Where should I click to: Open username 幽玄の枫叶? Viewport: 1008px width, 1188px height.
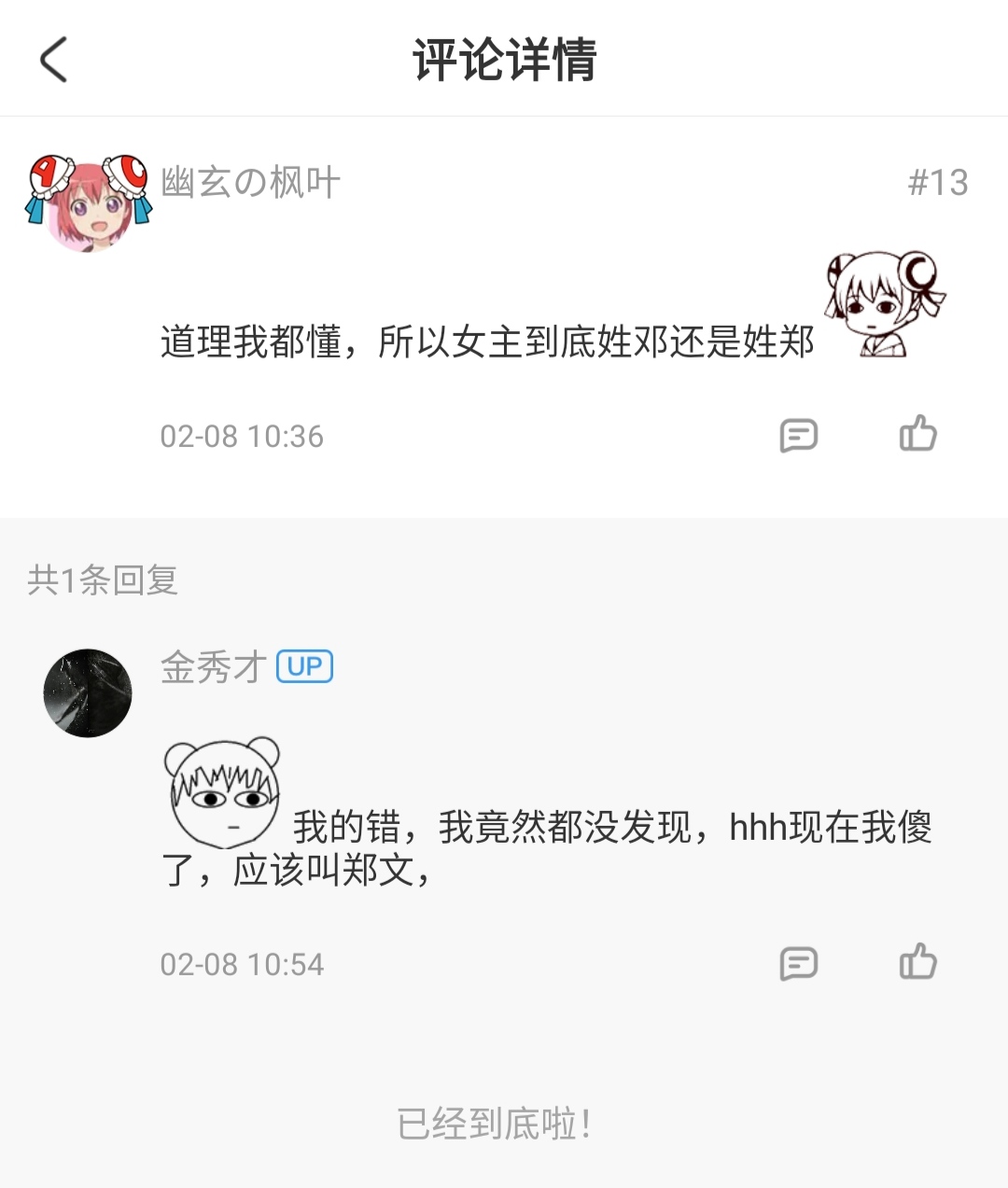click(x=250, y=182)
